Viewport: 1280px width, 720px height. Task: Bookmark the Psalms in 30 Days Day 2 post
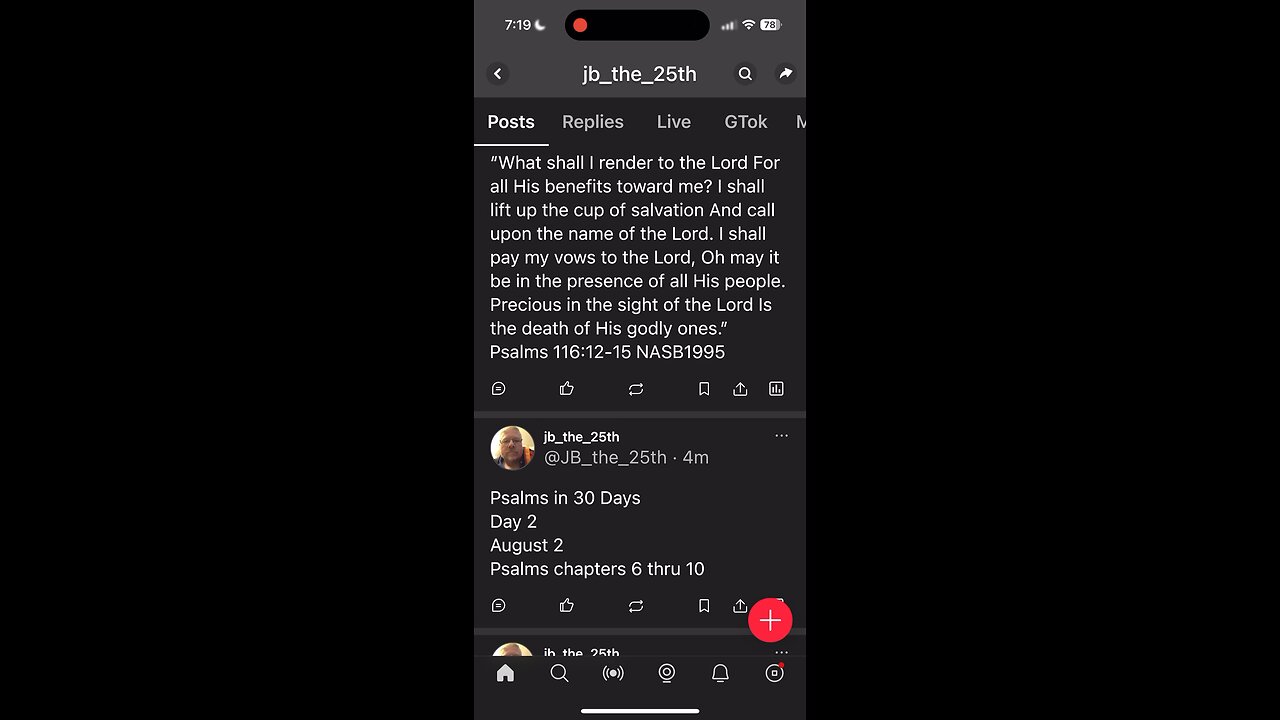(x=704, y=606)
